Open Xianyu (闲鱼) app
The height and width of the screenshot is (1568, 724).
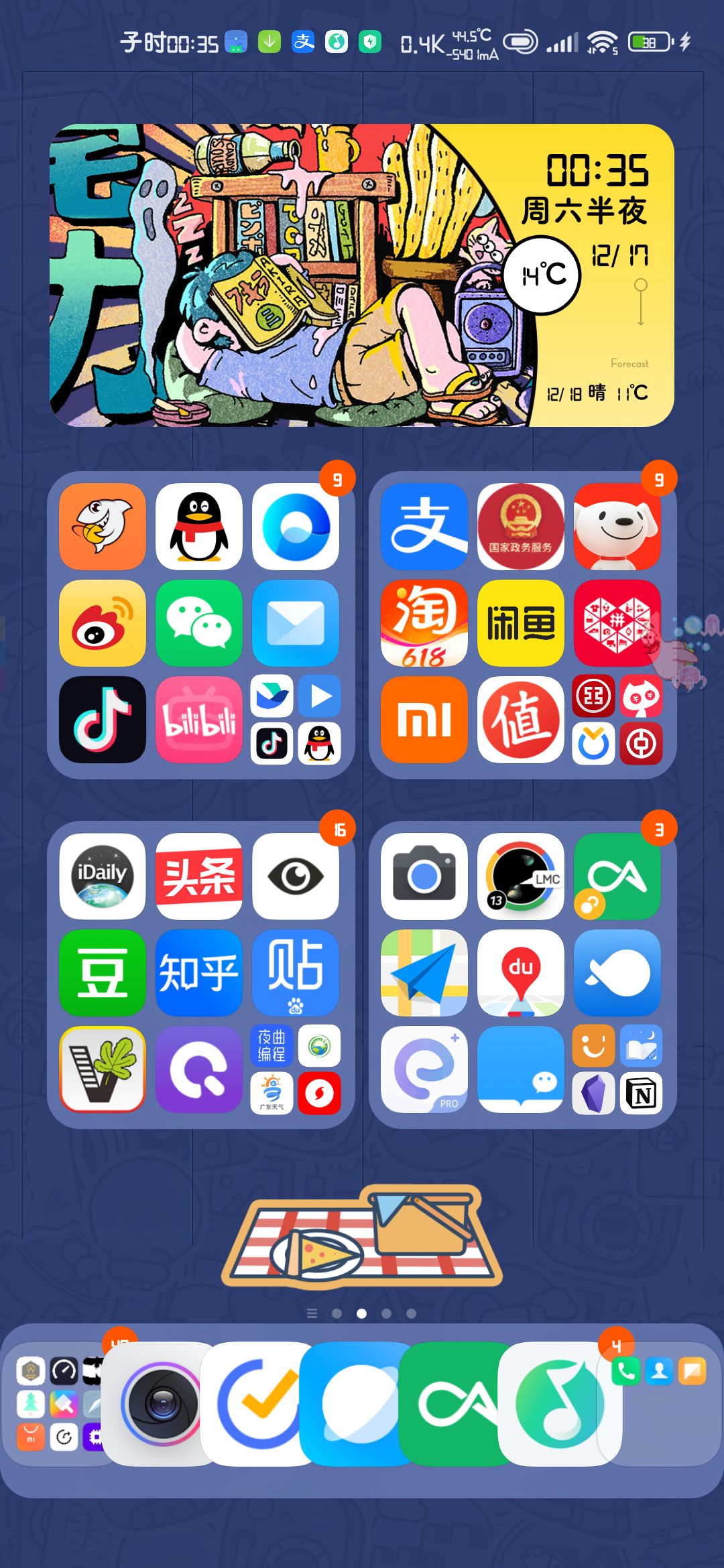(521, 623)
